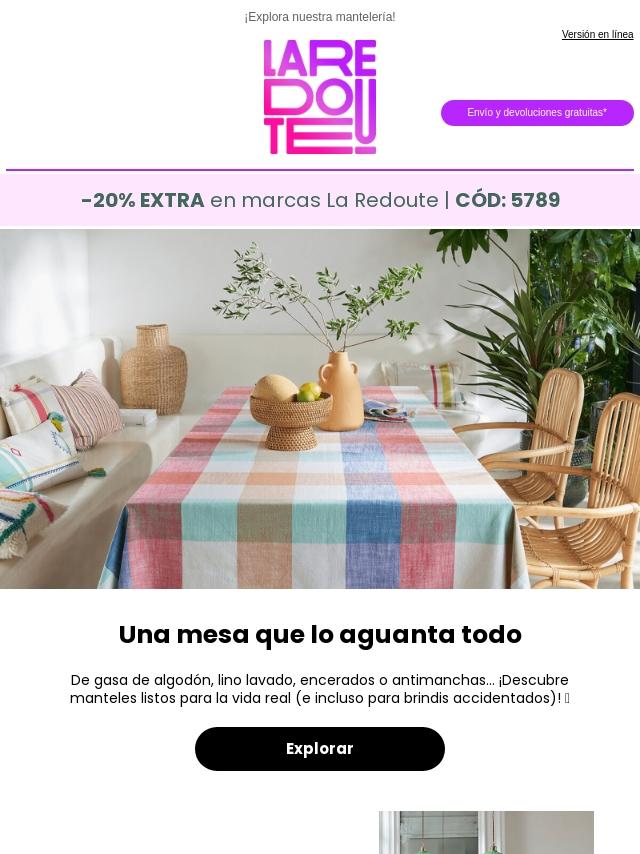Open the La Redoute logo link

pyautogui.click(x=320, y=97)
